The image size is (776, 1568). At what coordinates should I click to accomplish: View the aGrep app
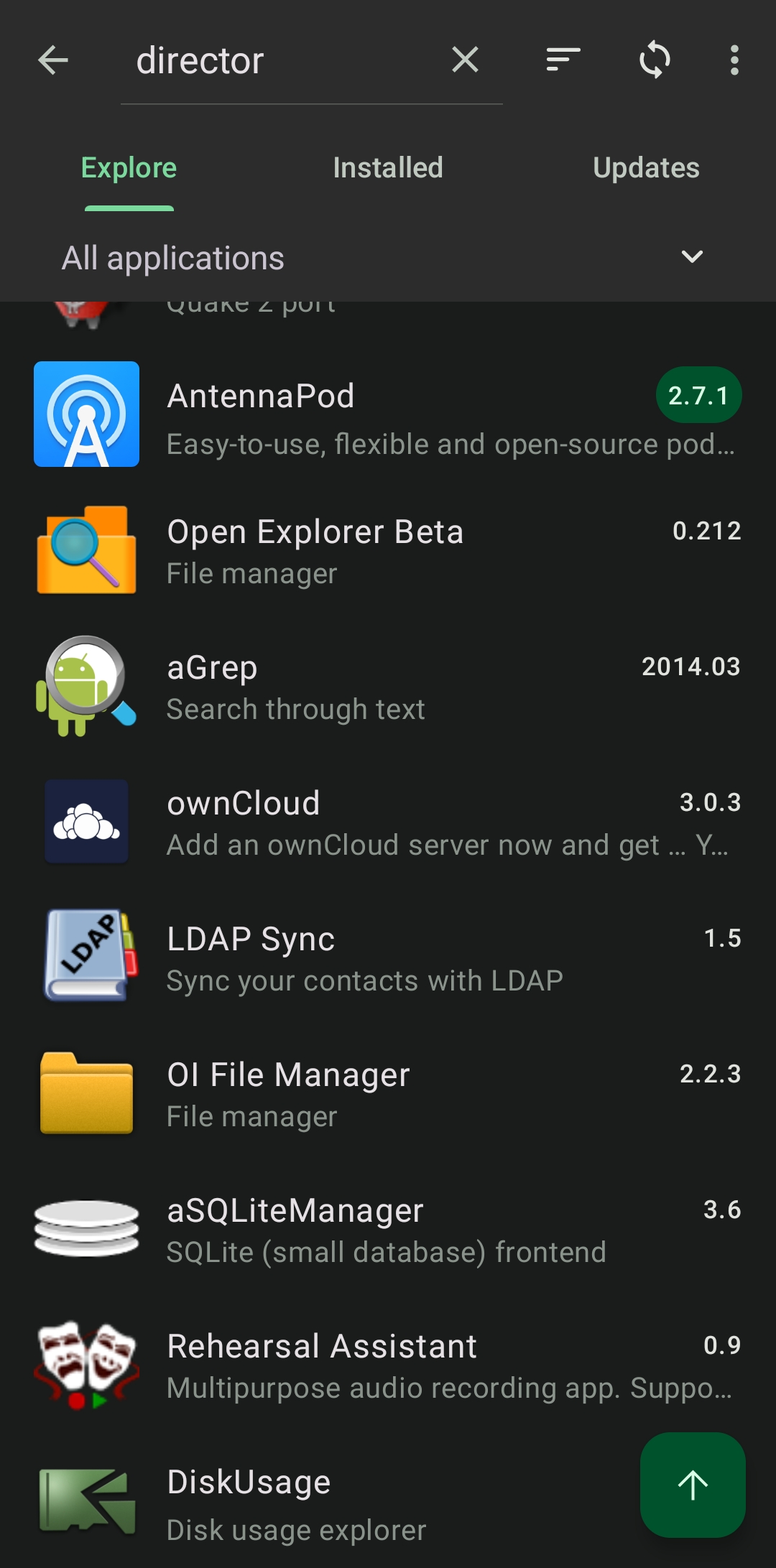tap(388, 687)
